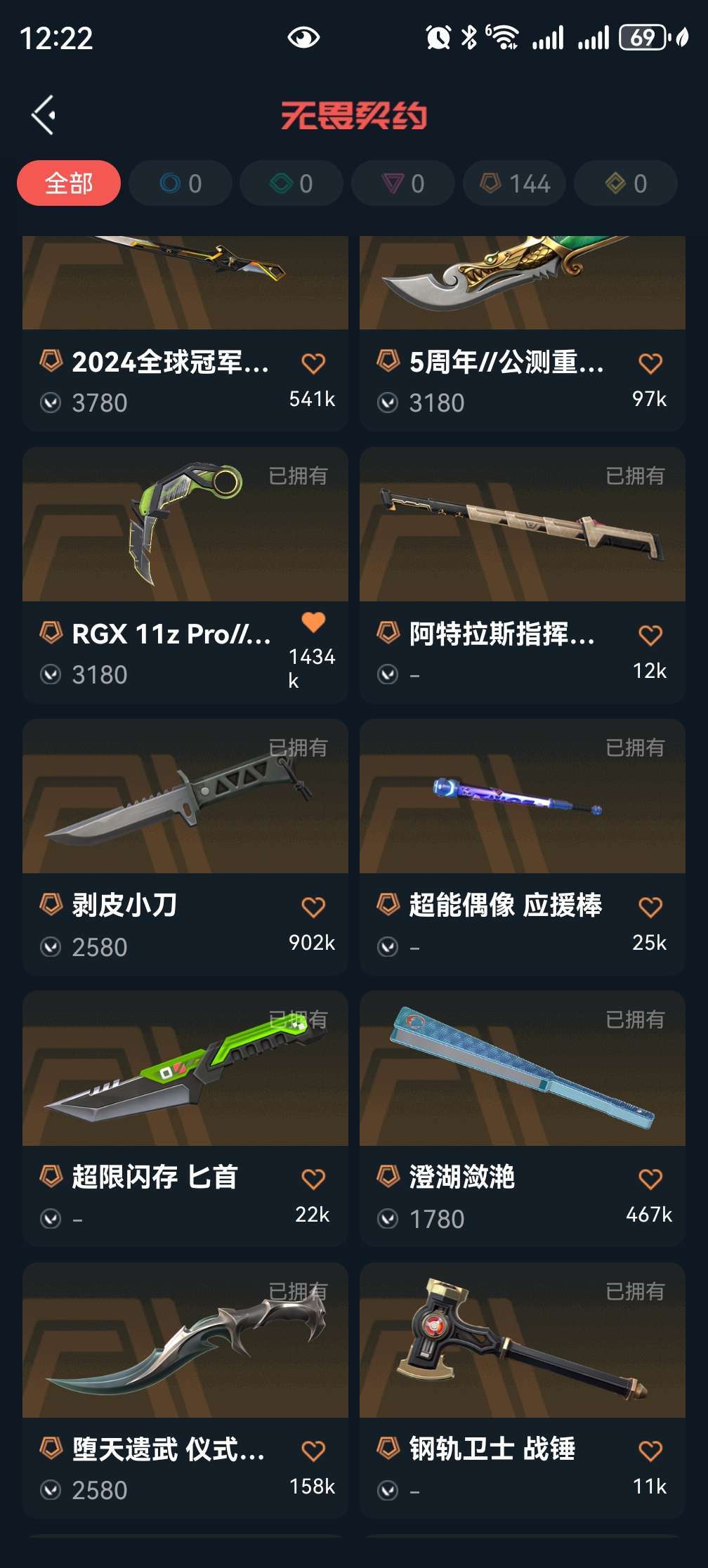Open the RGX 11z Pro knife card
The height and width of the screenshot is (1568, 708).
185,575
